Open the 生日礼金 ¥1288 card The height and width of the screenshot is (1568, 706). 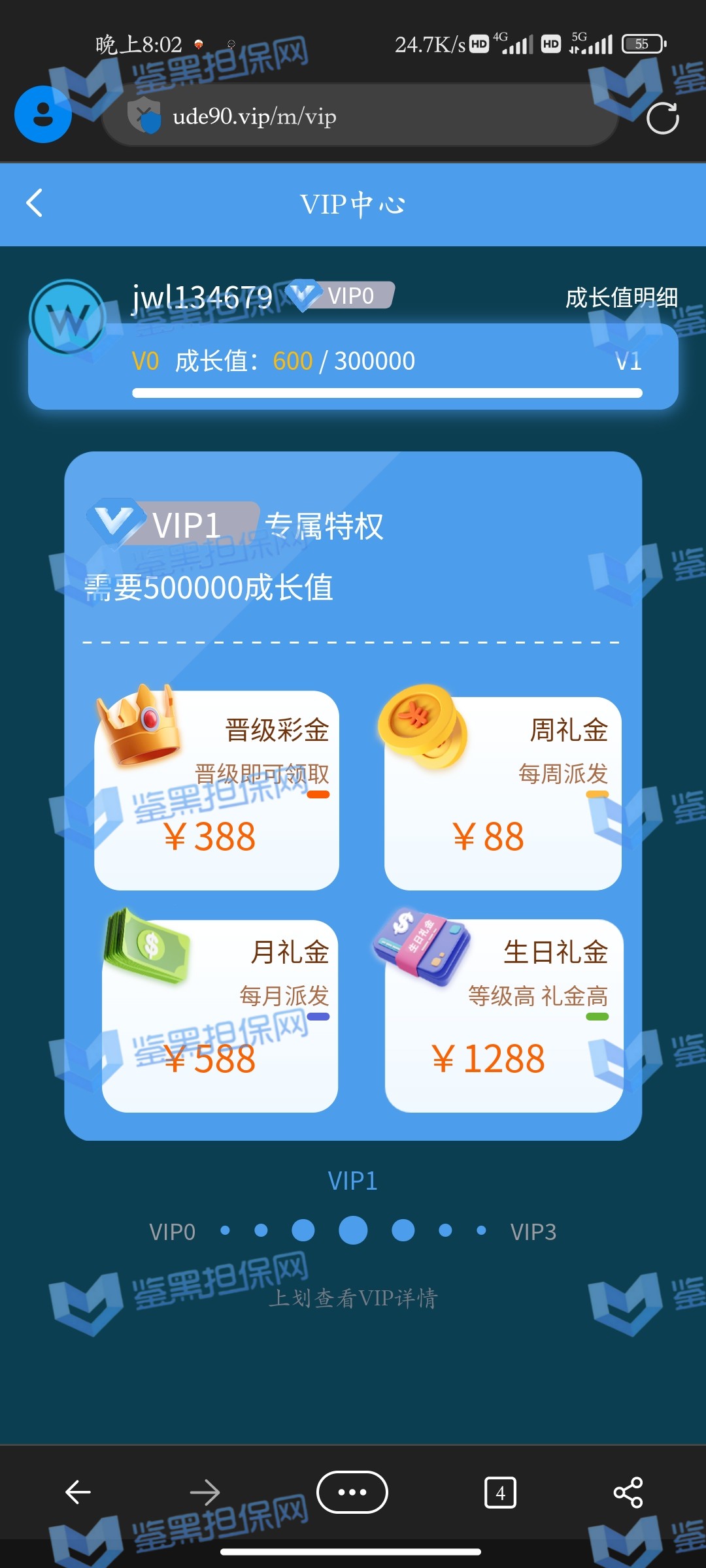point(503,1016)
